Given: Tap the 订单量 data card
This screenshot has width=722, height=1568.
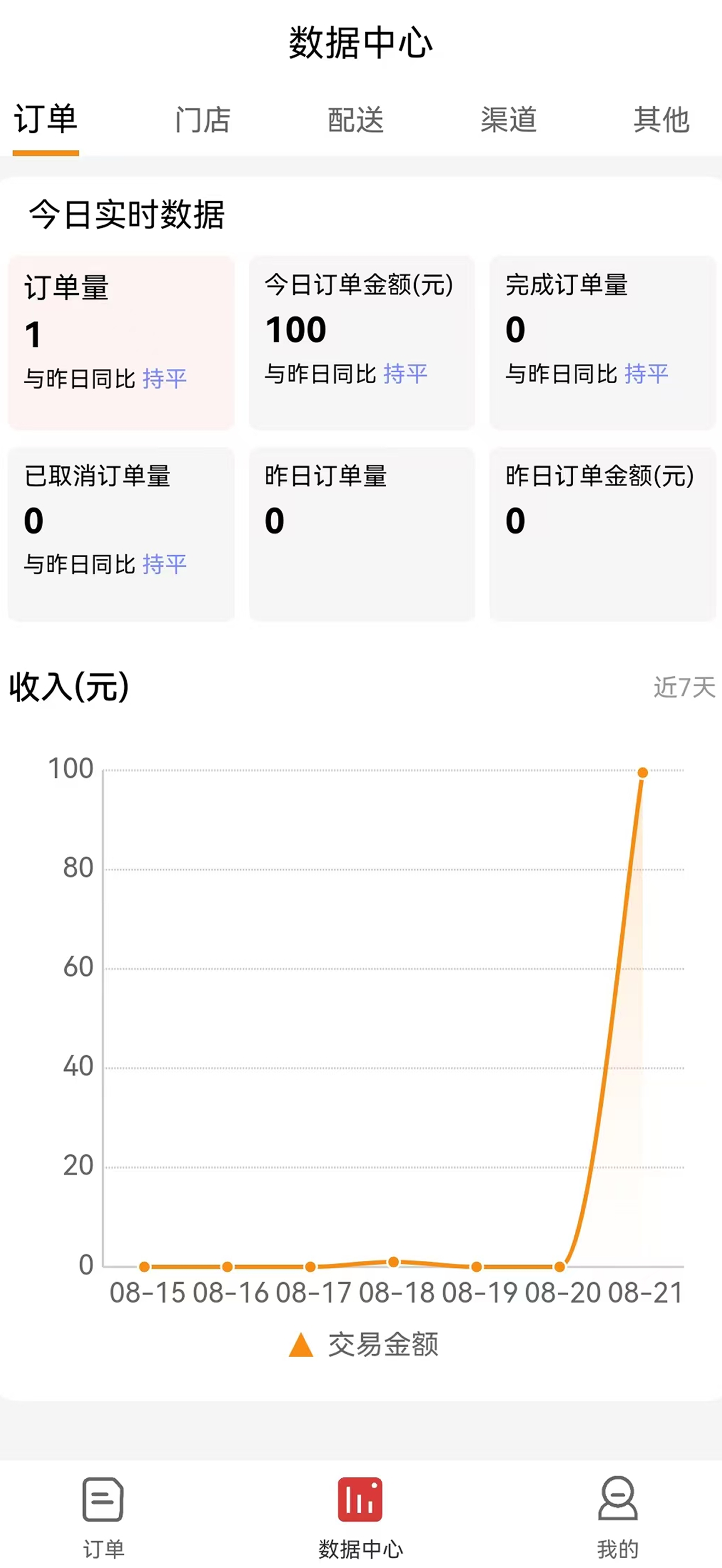Looking at the screenshot, I should tap(121, 343).
